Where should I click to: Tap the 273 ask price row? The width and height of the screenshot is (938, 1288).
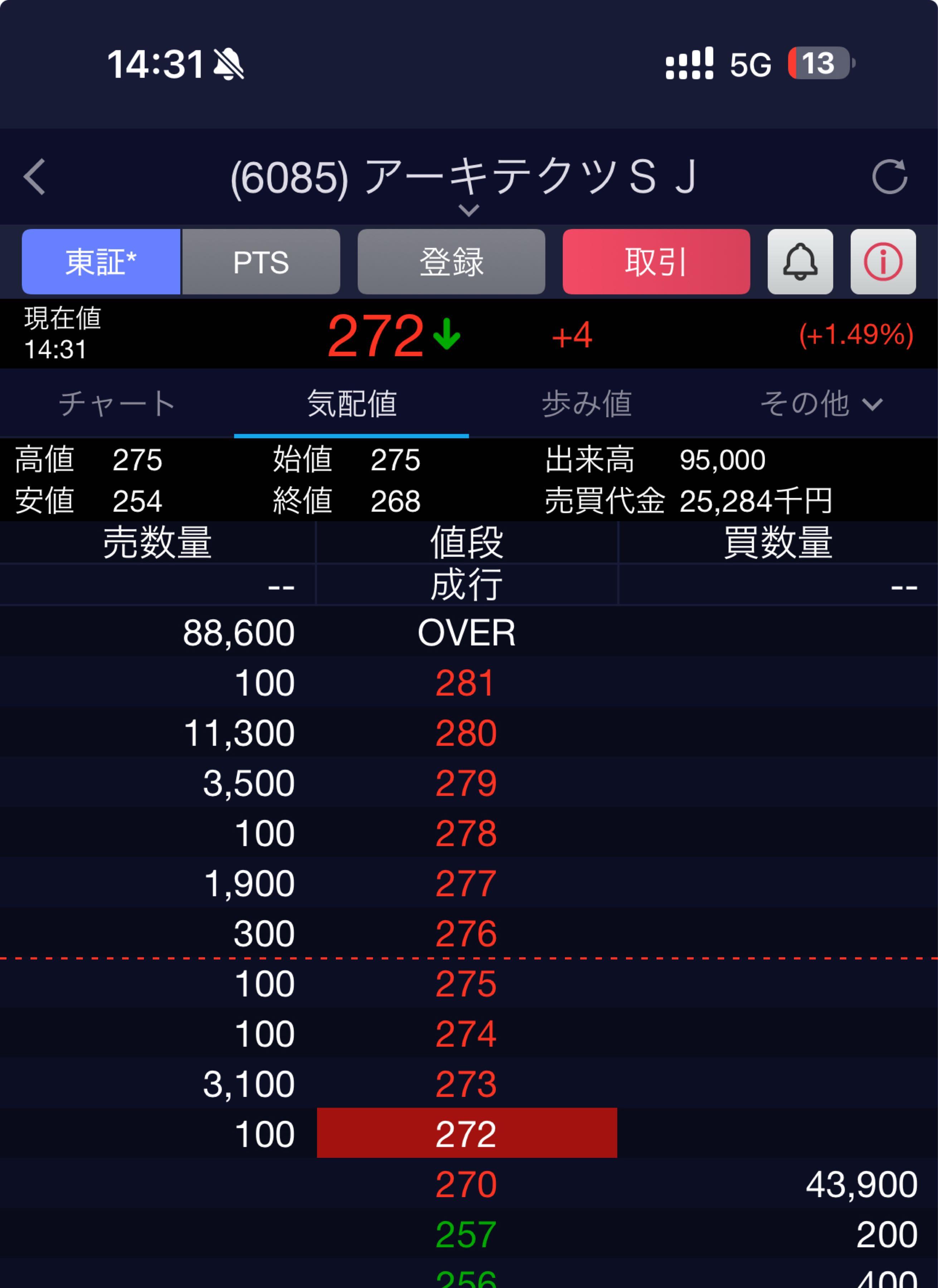point(466,1084)
